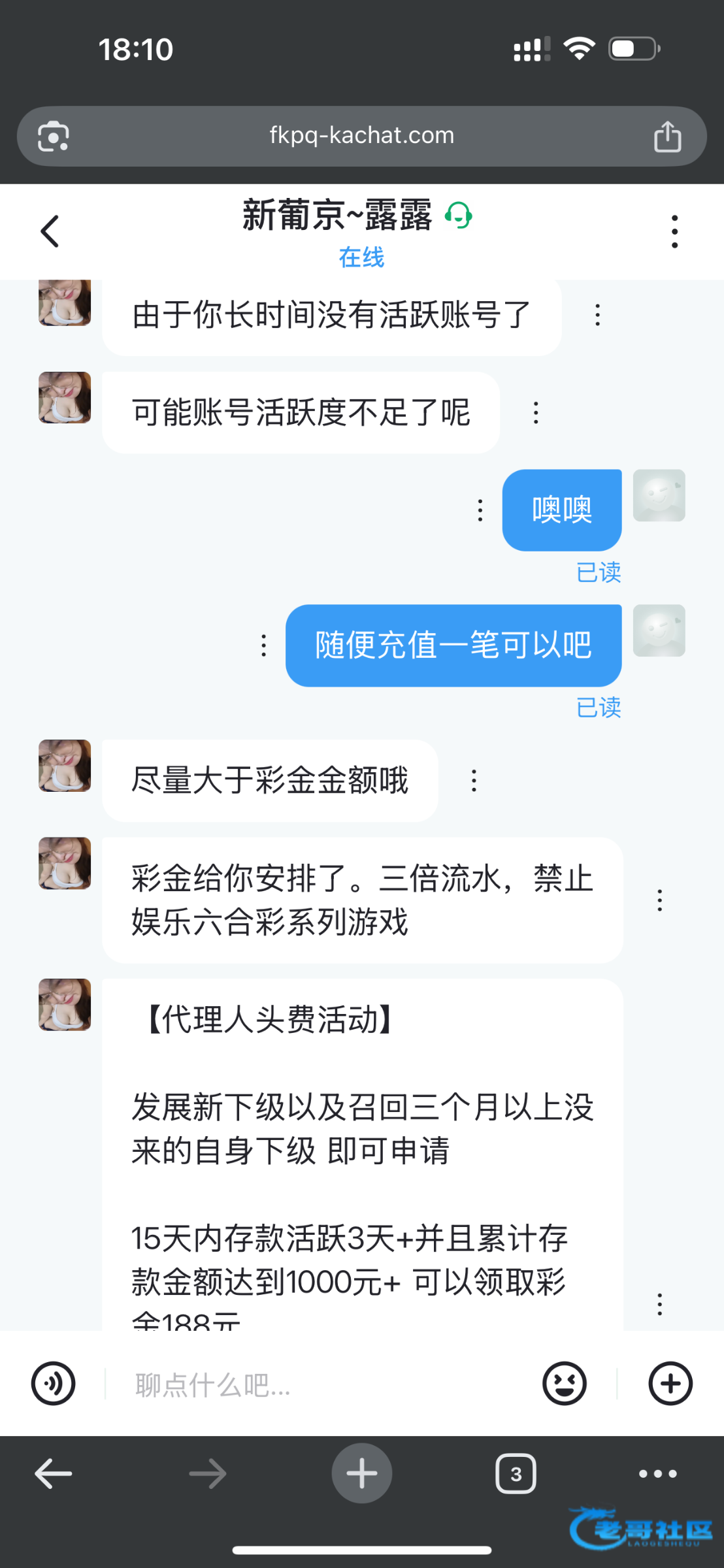The image size is (724, 1568).
Task: Open the chat header overflow menu
Action: (674, 231)
